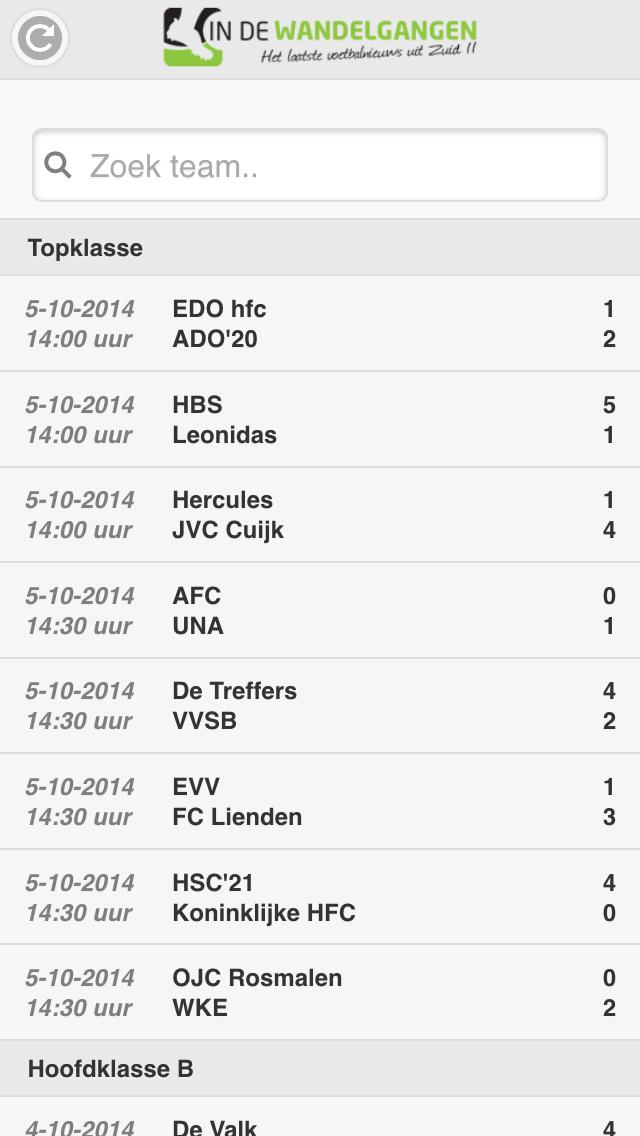The width and height of the screenshot is (640, 1136).
Task: Open the HBS vs Leonidas match
Action: [320, 420]
